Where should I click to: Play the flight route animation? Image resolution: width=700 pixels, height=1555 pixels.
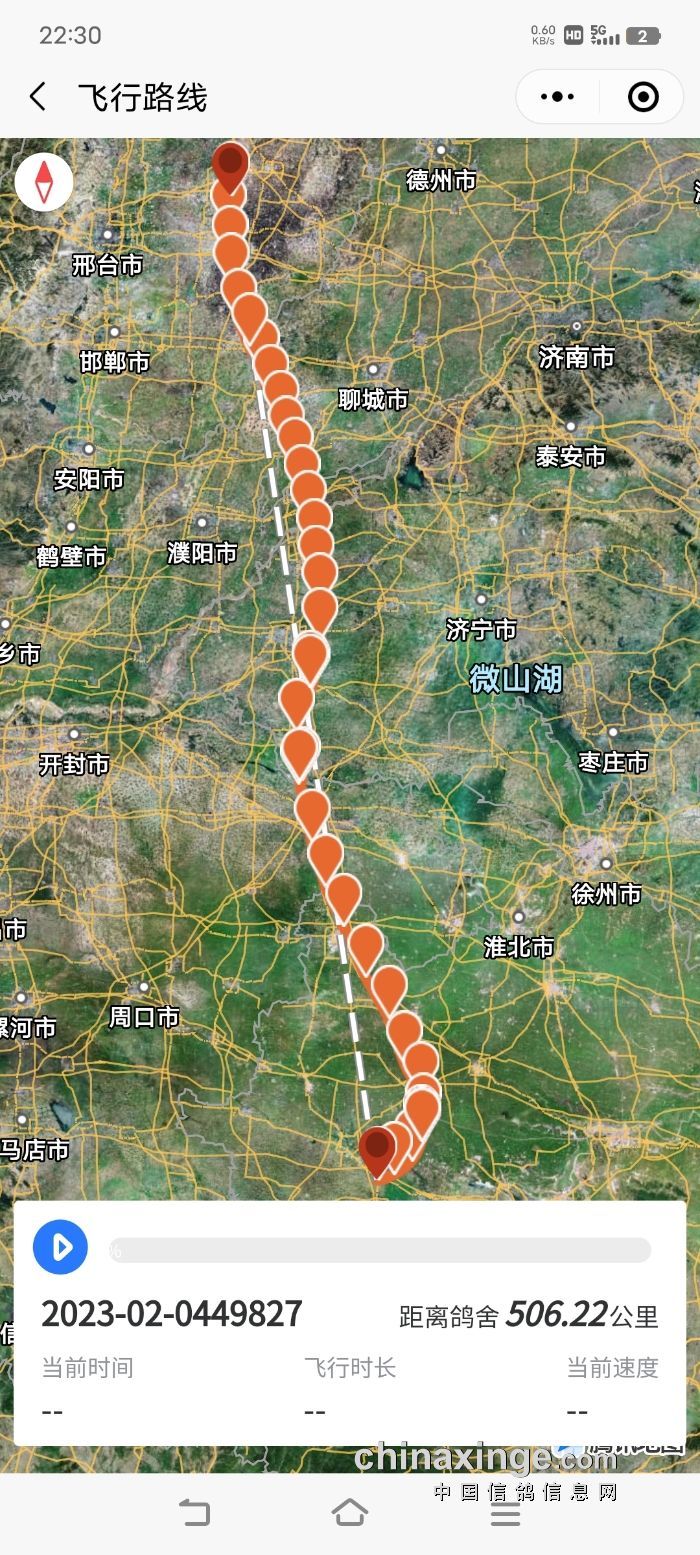60,1247
